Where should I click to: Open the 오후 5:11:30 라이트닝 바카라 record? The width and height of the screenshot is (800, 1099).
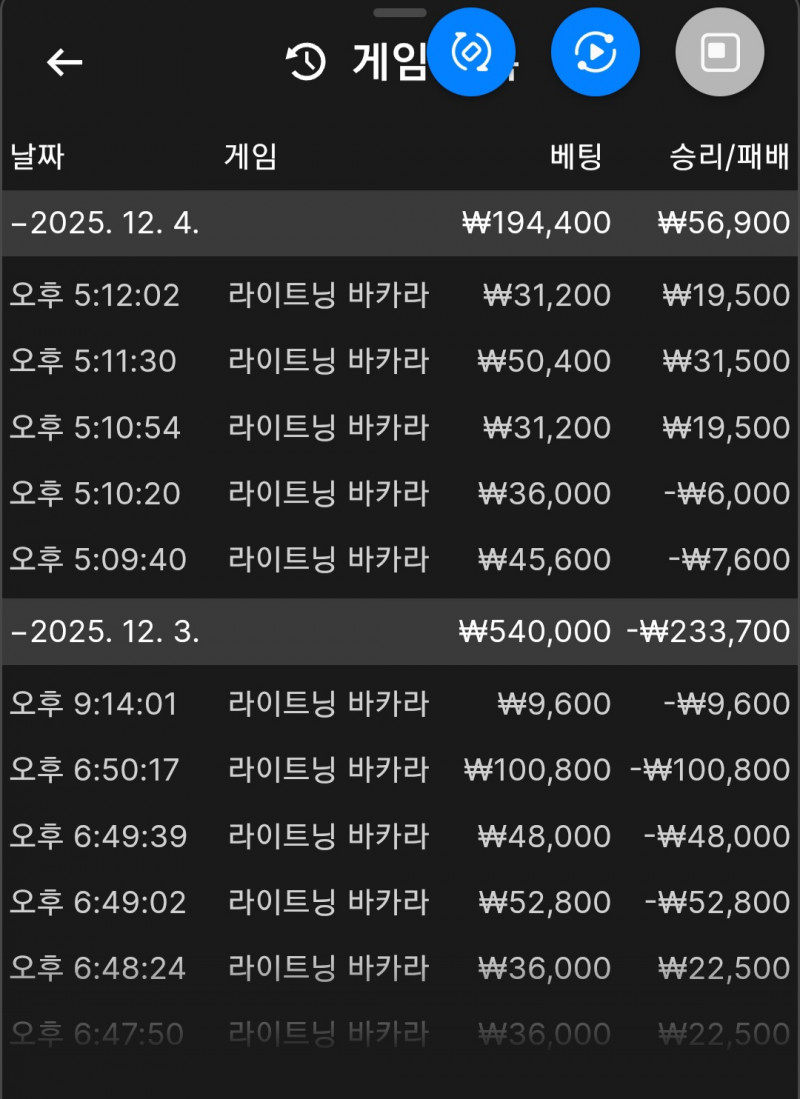pyautogui.click(x=400, y=361)
